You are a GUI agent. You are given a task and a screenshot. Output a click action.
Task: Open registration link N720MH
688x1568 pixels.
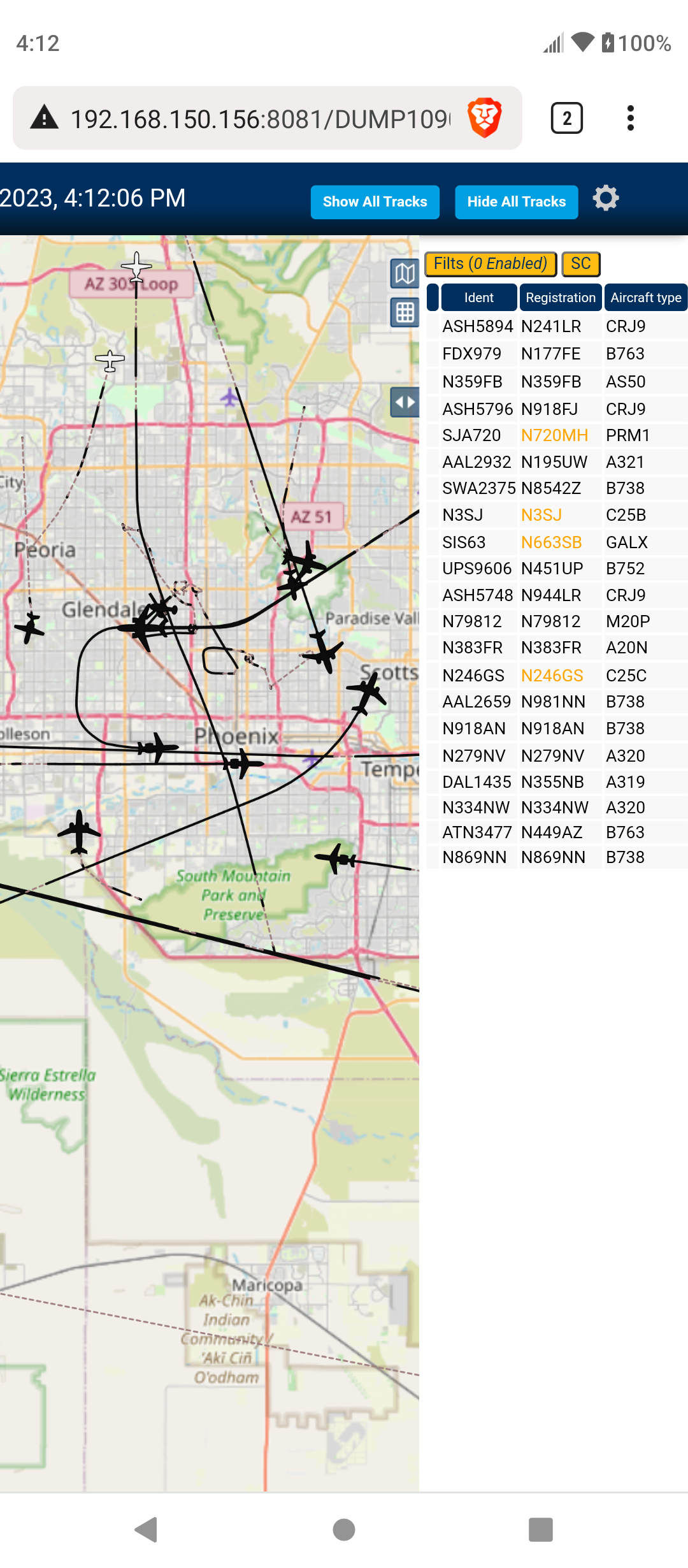[x=554, y=435]
